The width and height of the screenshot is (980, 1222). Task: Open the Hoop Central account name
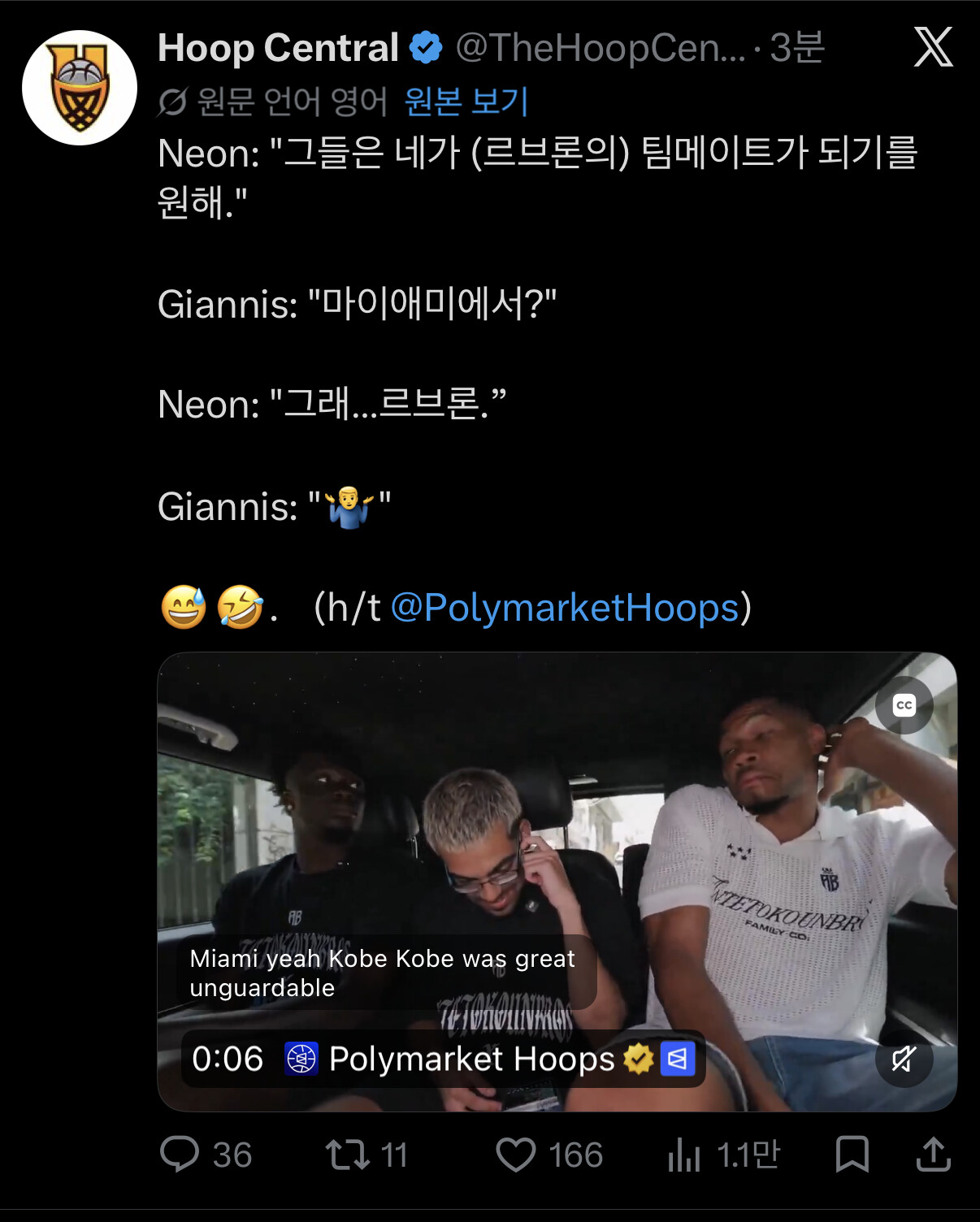[x=278, y=48]
